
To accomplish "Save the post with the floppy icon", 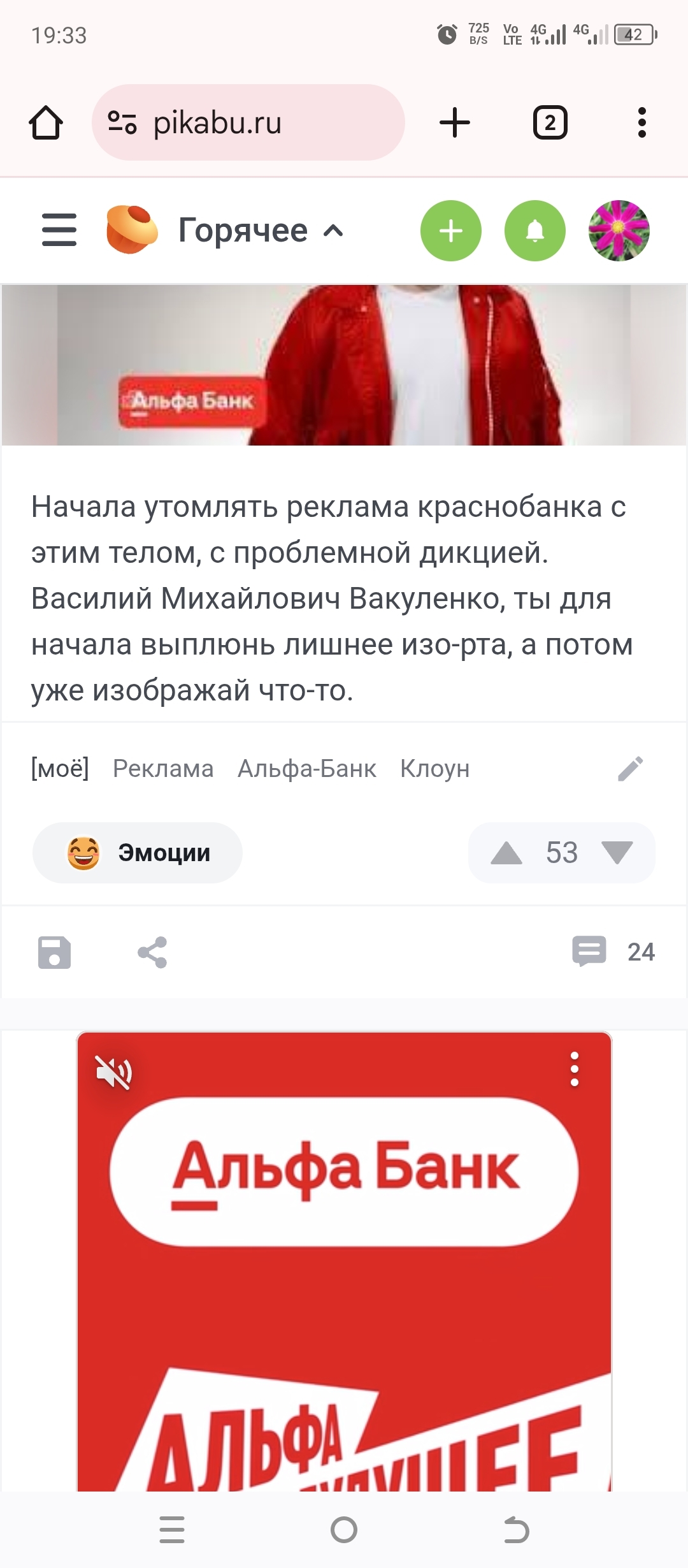I will point(55,952).
